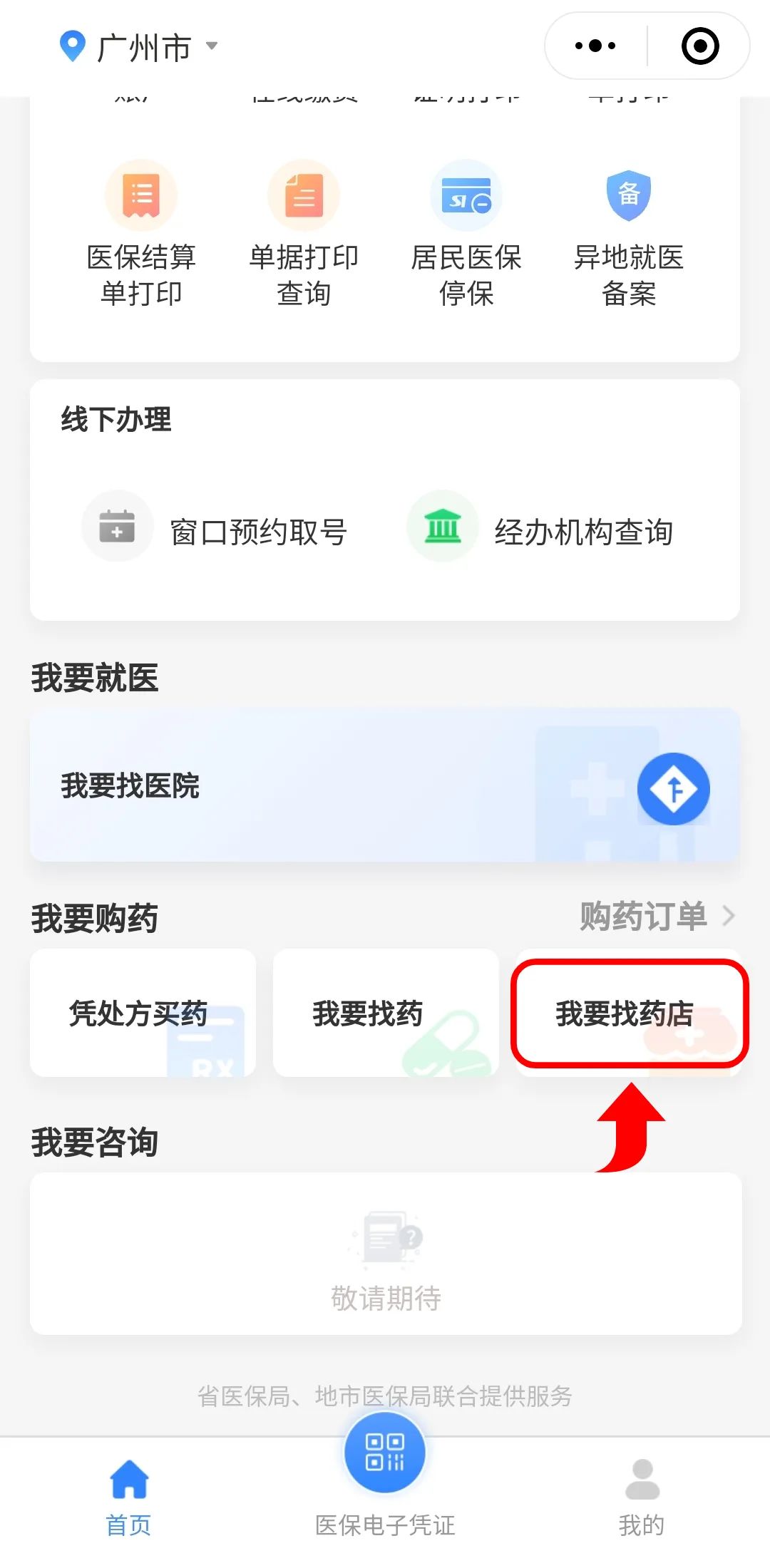Screen dimensions: 770x1568
Task: Expand the city selector arrow next to 广州市
Action: (212, 48)
